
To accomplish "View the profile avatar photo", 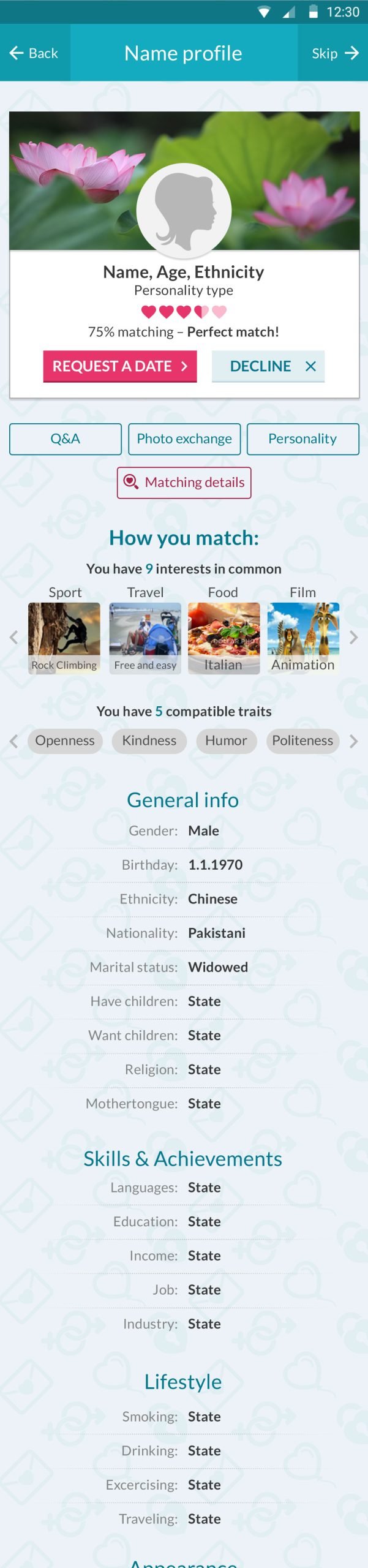I will pos(184,210).
